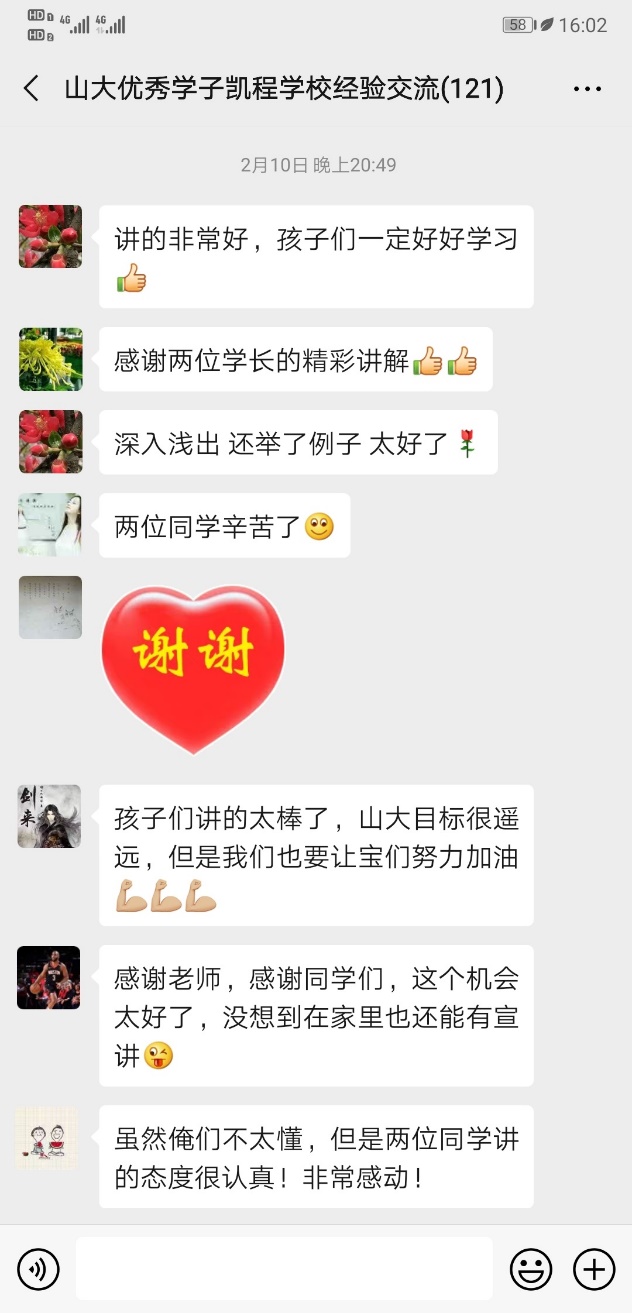This screenshot has width=632, height=1313.
Task: Tap avatar beside 讲的非常好 message
Action: pyautogui.click(x=50, y=237)
